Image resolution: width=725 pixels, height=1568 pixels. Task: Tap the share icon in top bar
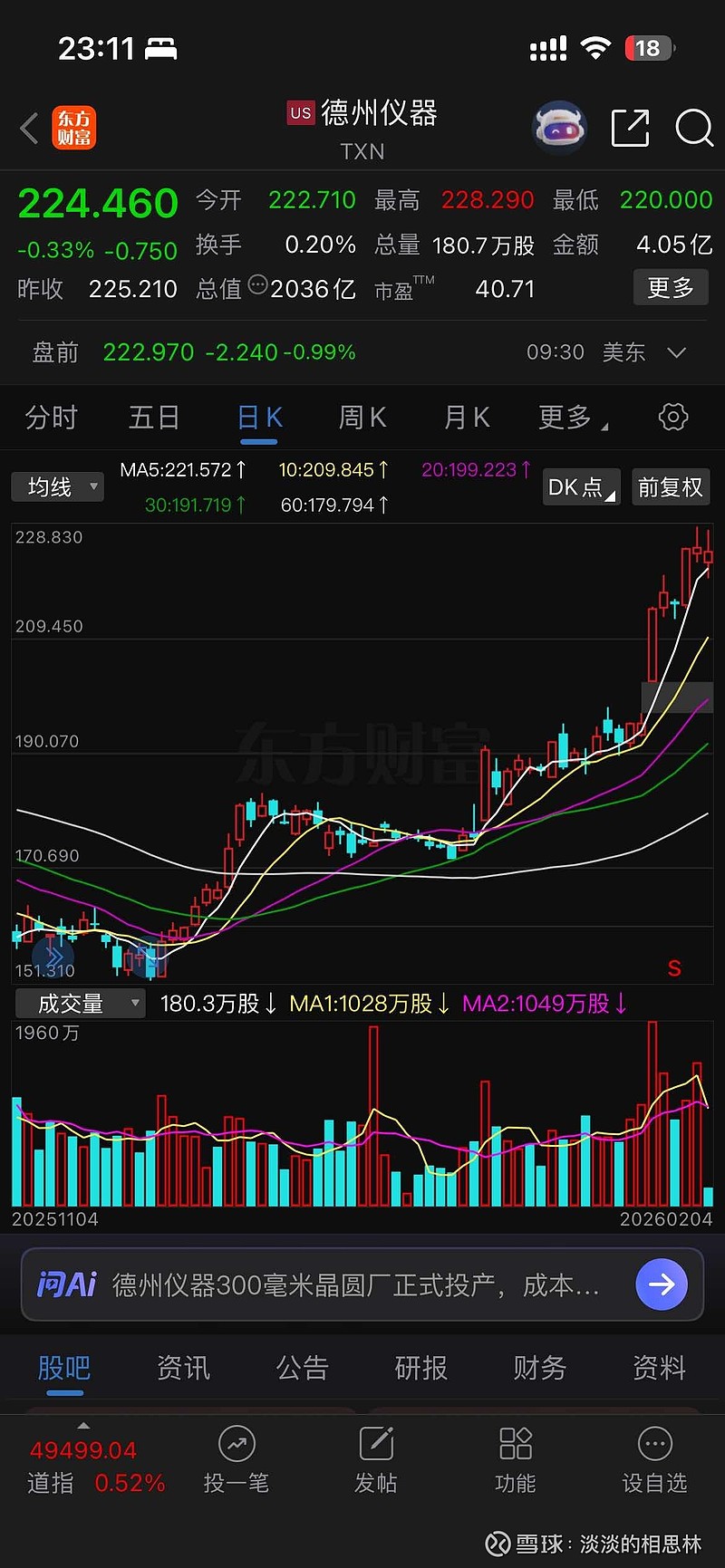(630, 128)
